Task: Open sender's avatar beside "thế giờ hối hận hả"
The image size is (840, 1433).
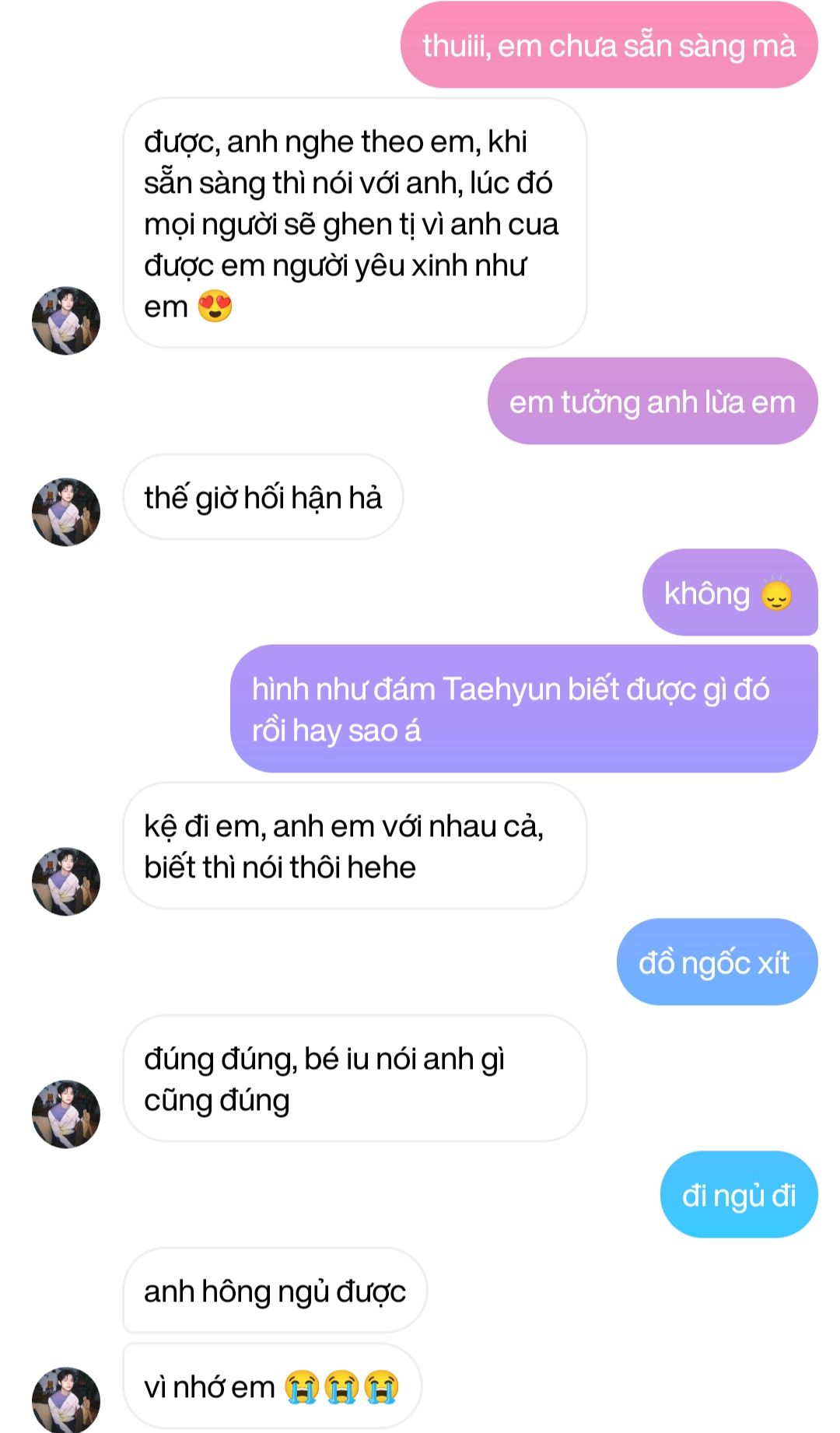Action: click(x=66, y=512)
